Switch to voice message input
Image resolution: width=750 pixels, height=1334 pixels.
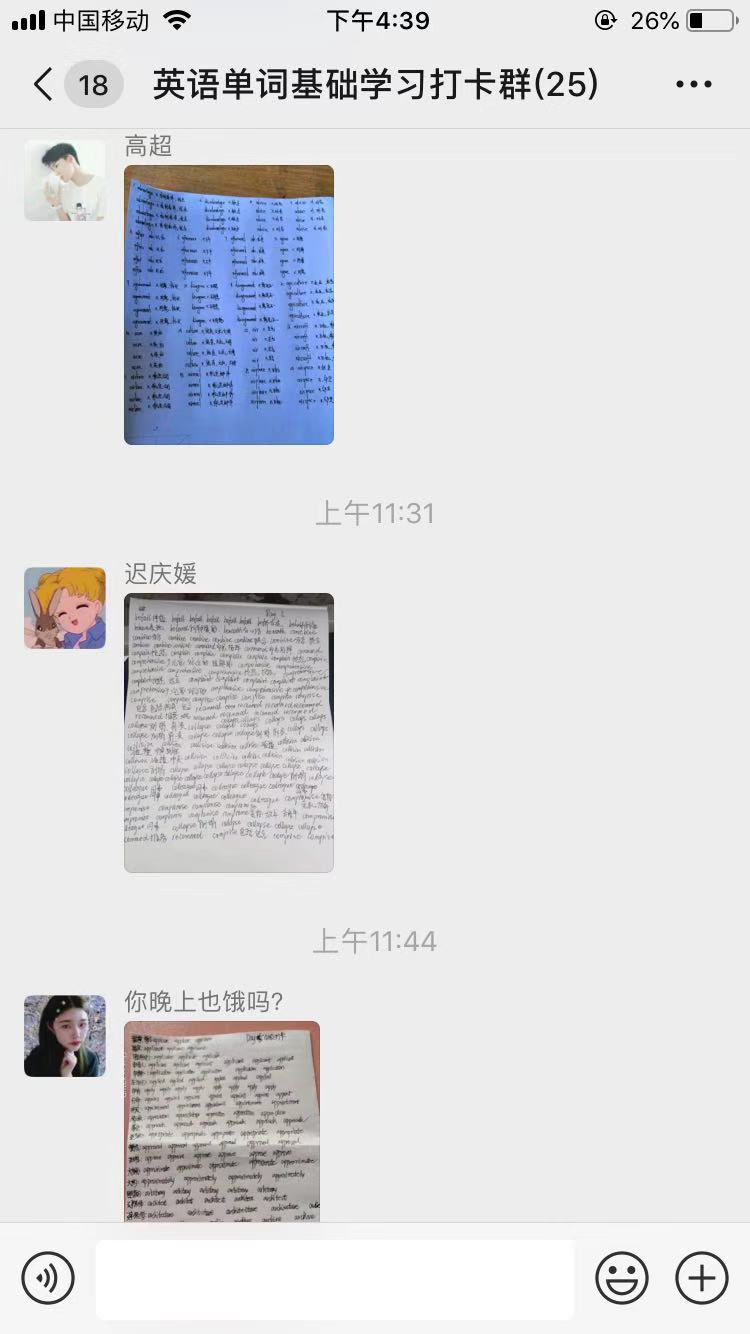click(x=48, y=1278)
